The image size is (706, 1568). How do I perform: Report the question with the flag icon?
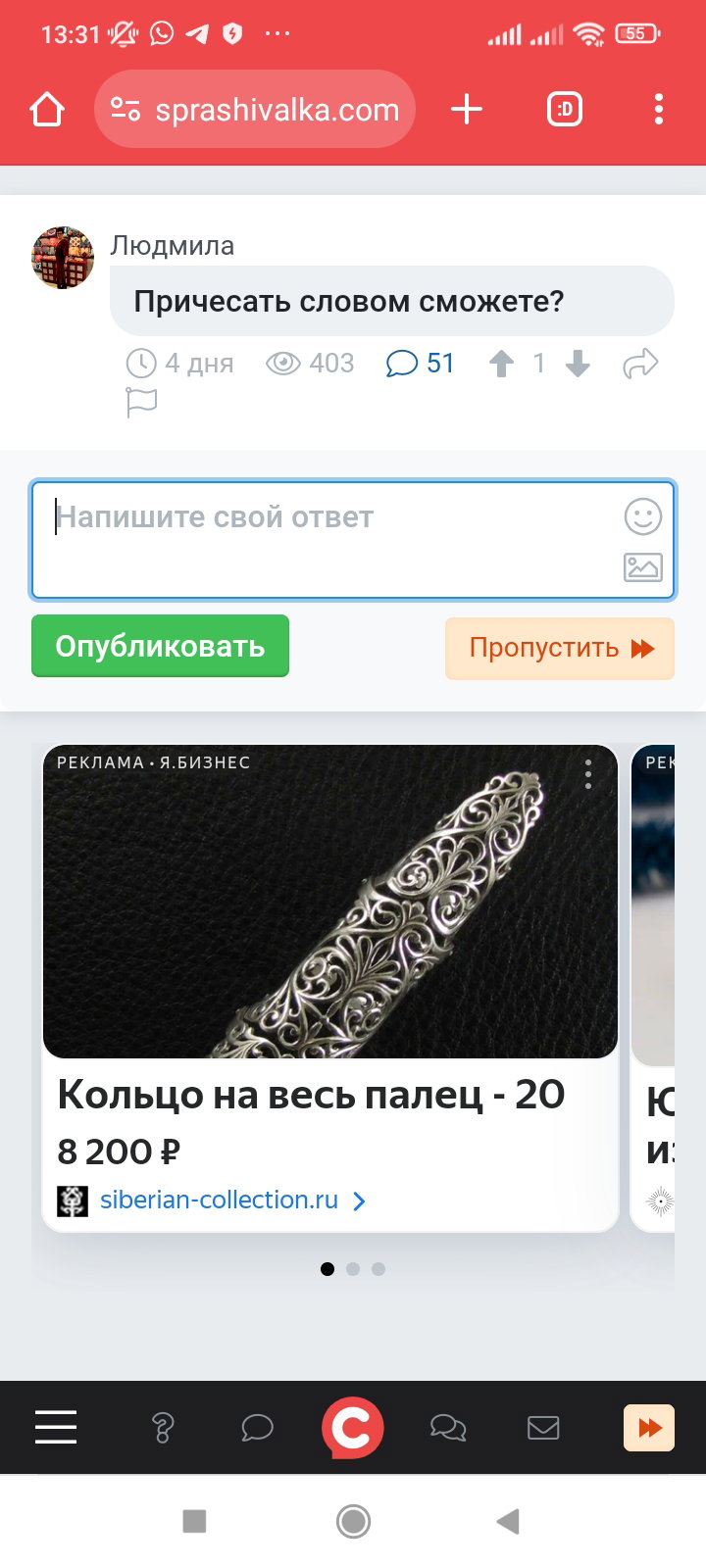pyautogui.click(x=141, y=403)
